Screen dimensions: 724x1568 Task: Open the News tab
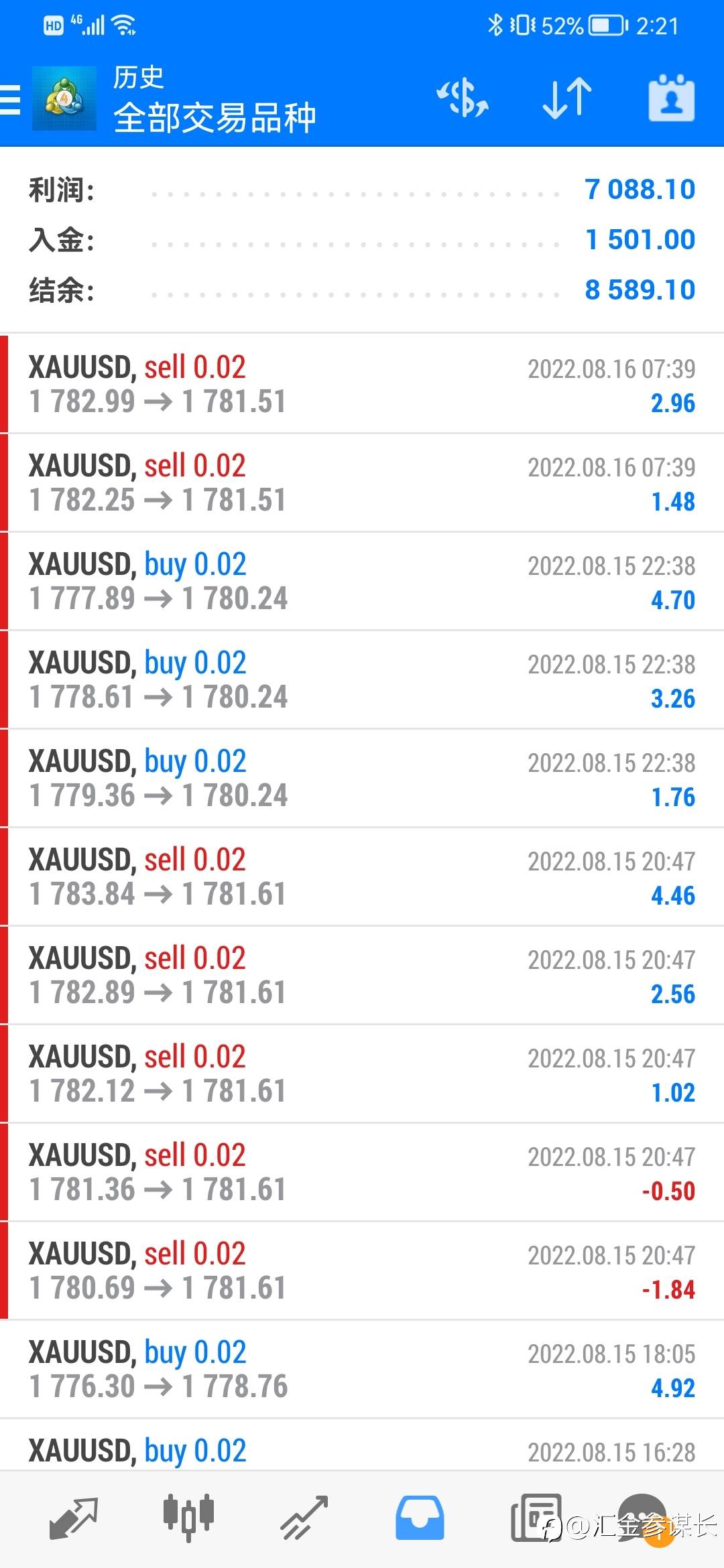point(536,1517)
